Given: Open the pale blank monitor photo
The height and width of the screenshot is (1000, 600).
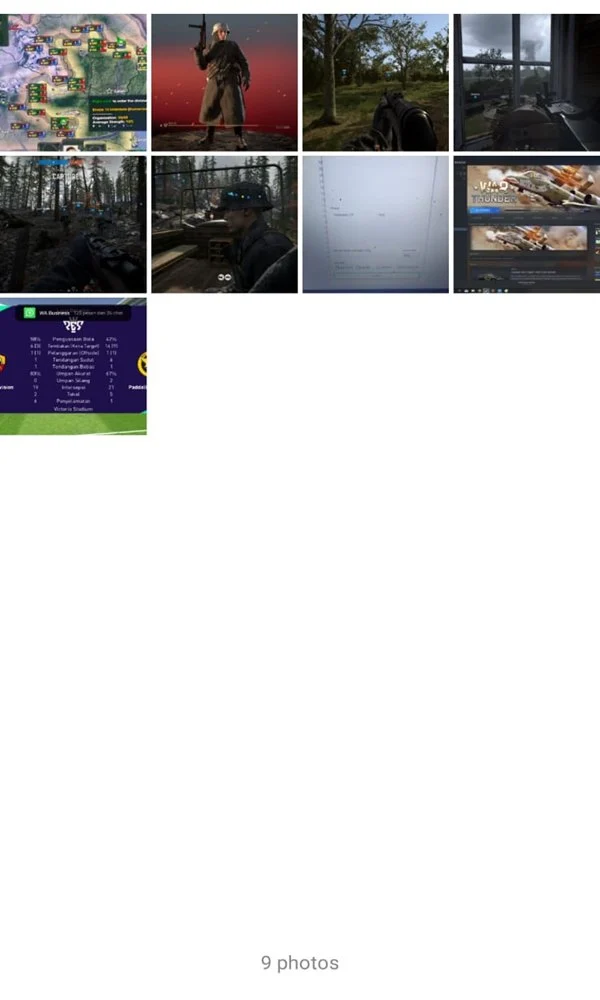Looking at the screenshot, I should 376,224.
